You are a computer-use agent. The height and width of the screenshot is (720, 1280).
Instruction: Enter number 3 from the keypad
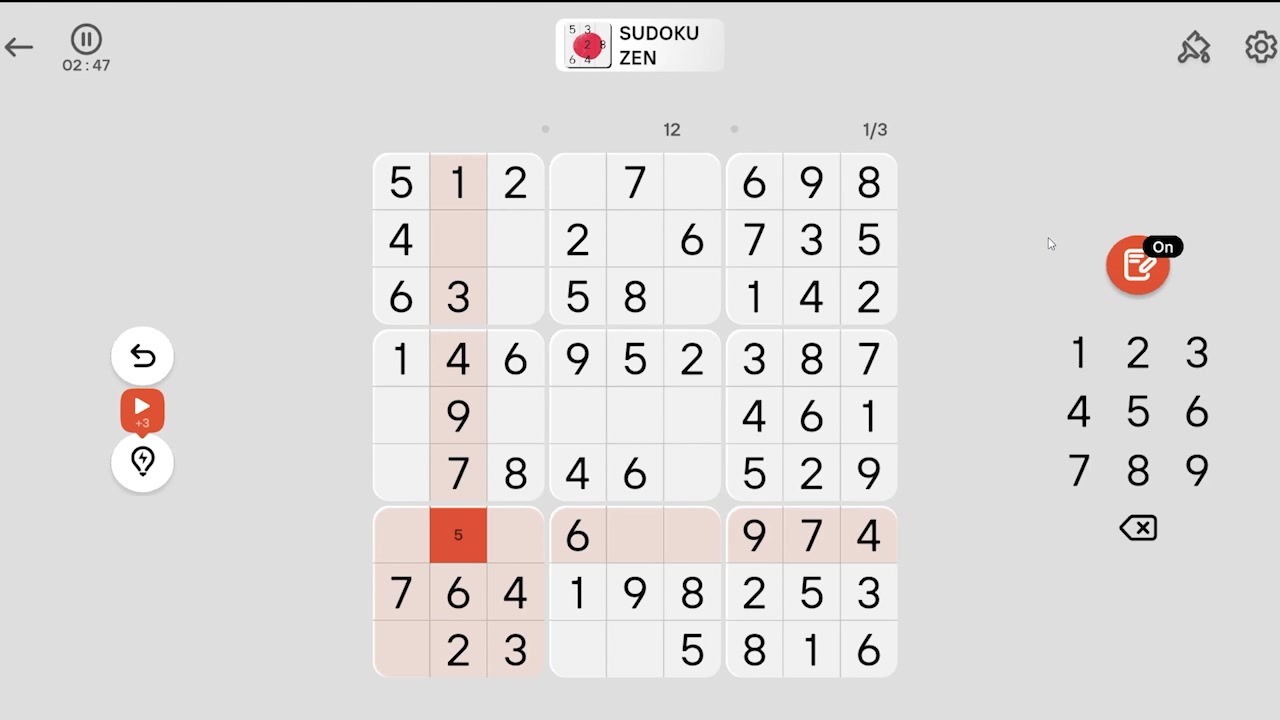click(1196, 353)
